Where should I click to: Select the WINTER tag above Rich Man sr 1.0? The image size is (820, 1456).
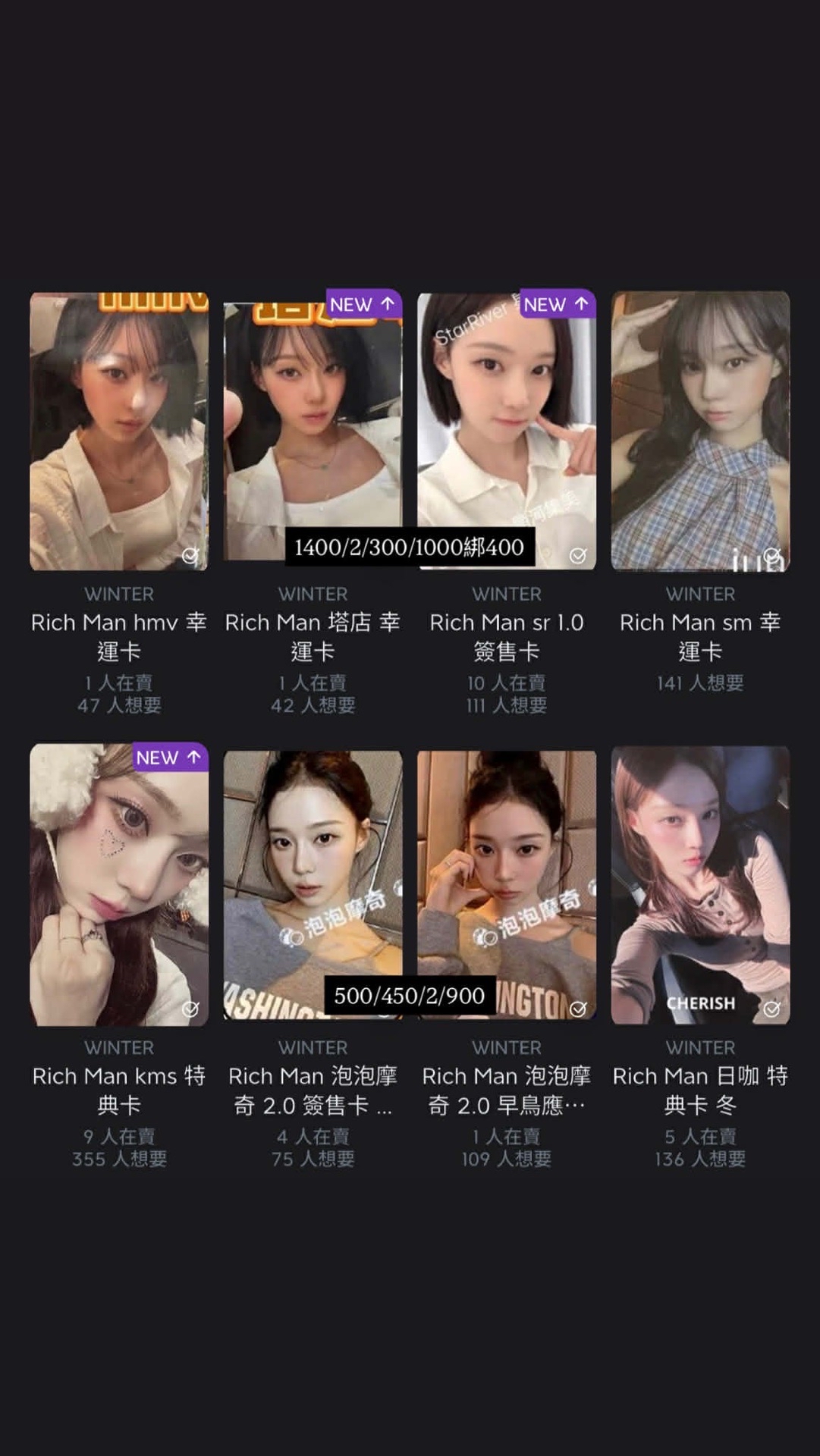pyautogui.click(x=507, y=595)
